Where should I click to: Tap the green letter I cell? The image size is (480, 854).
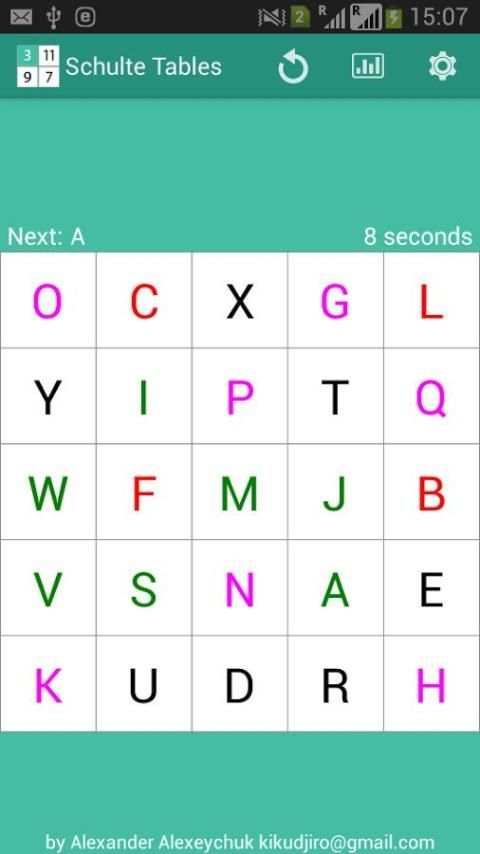(x=144, y=396)
